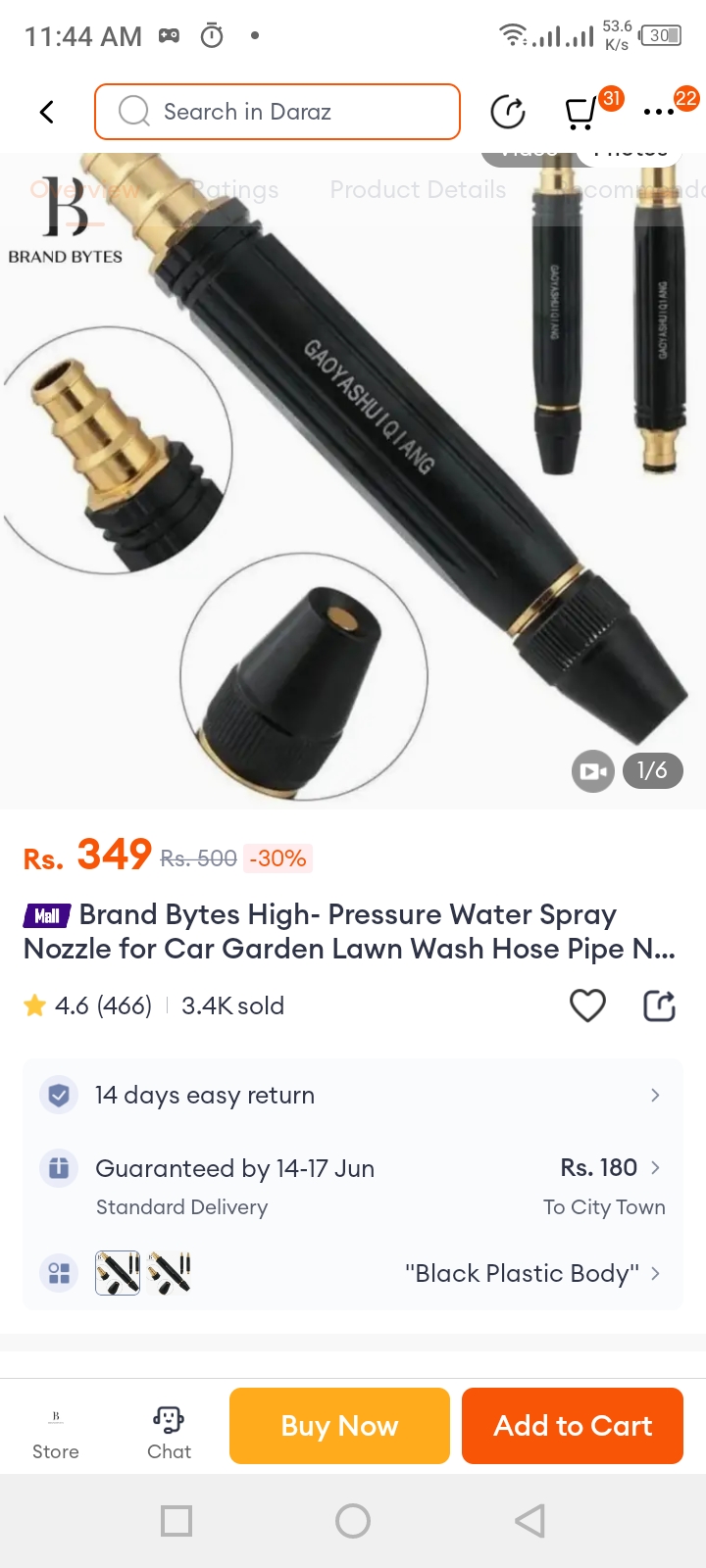Viewport: 706px width, 1568px height.
Task: Tap Buy Now
Action: (339, 1426)
